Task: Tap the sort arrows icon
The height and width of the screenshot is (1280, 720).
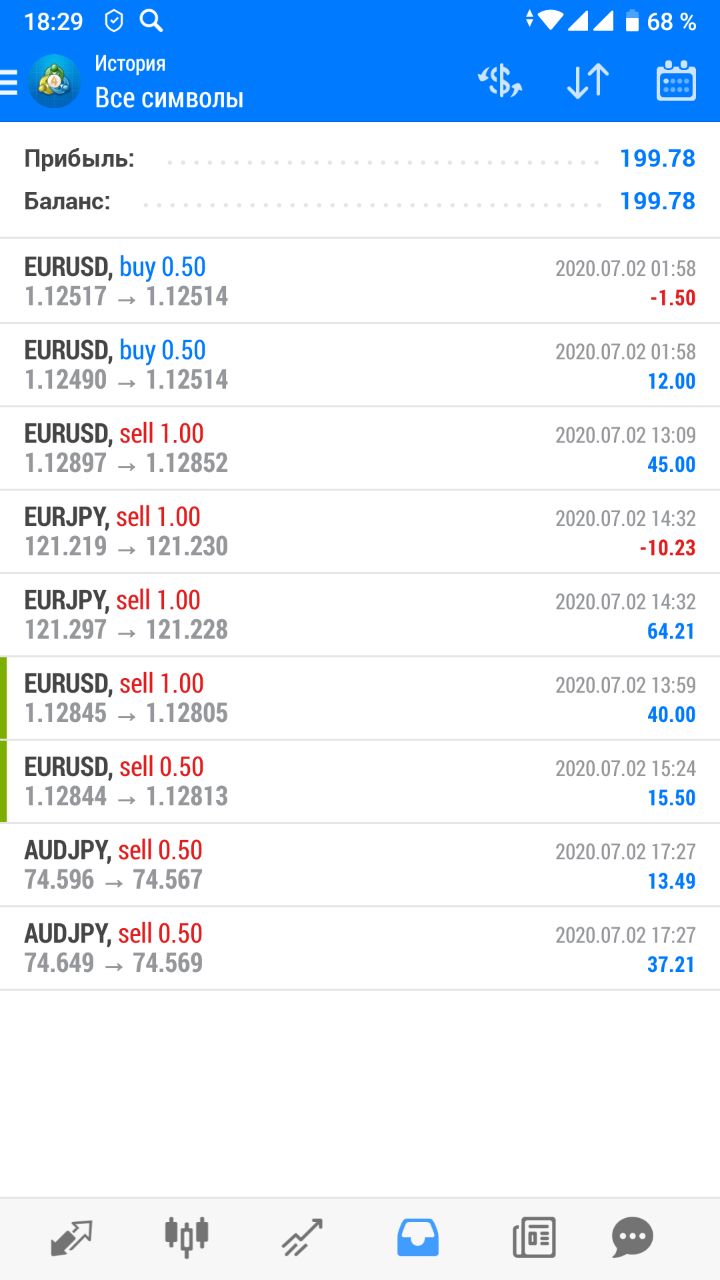Action: [x=587, y=82]
